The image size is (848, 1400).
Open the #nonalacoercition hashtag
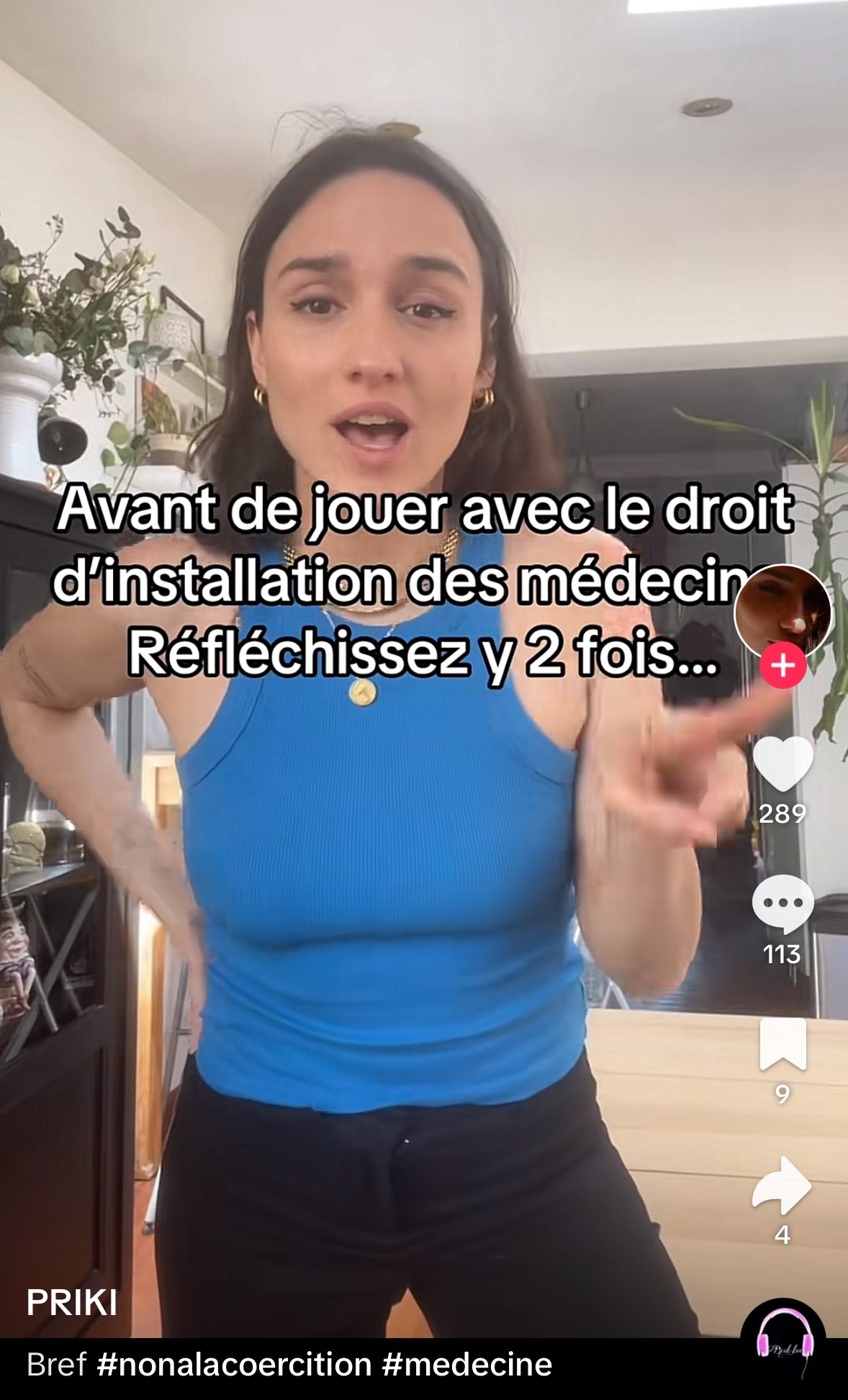[235, 1365]
